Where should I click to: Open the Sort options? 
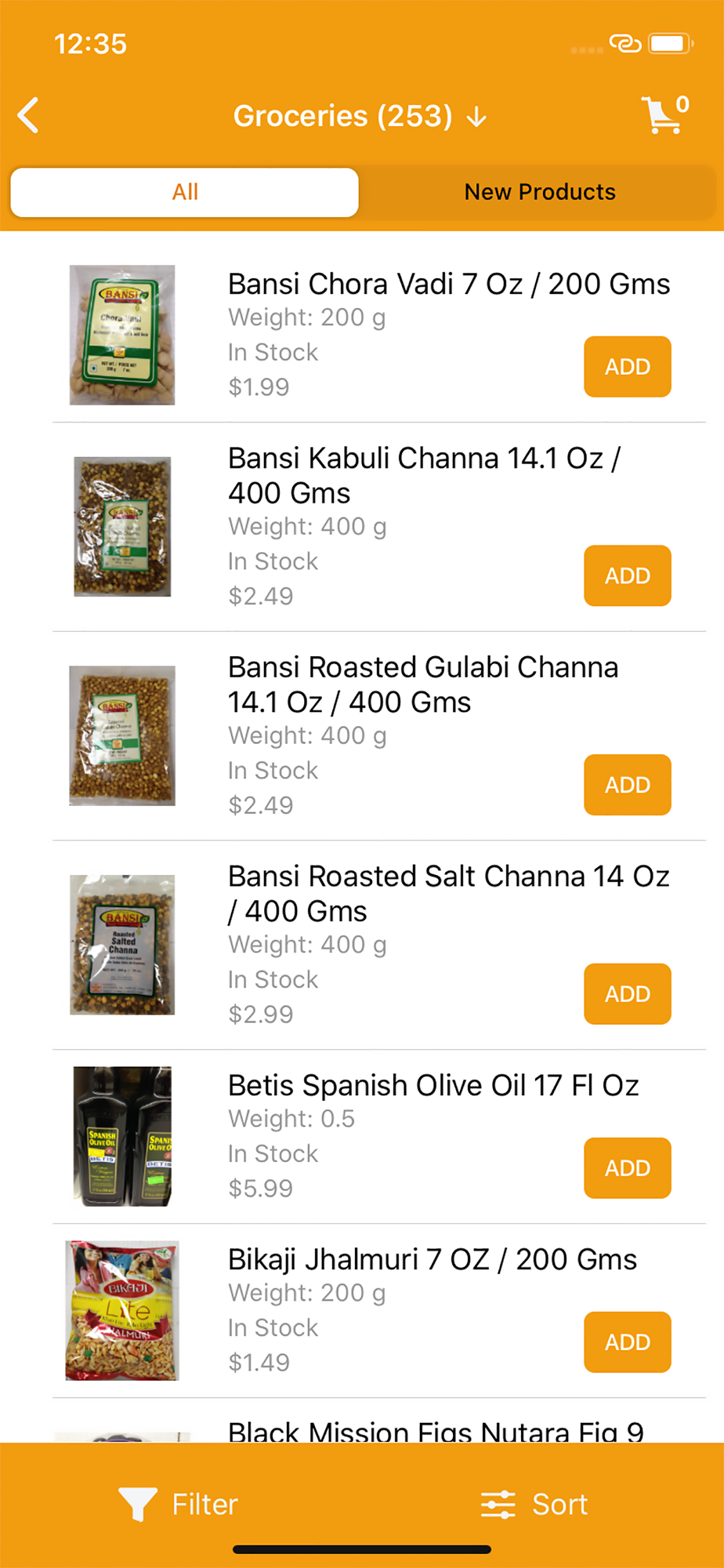[534, 1504]
